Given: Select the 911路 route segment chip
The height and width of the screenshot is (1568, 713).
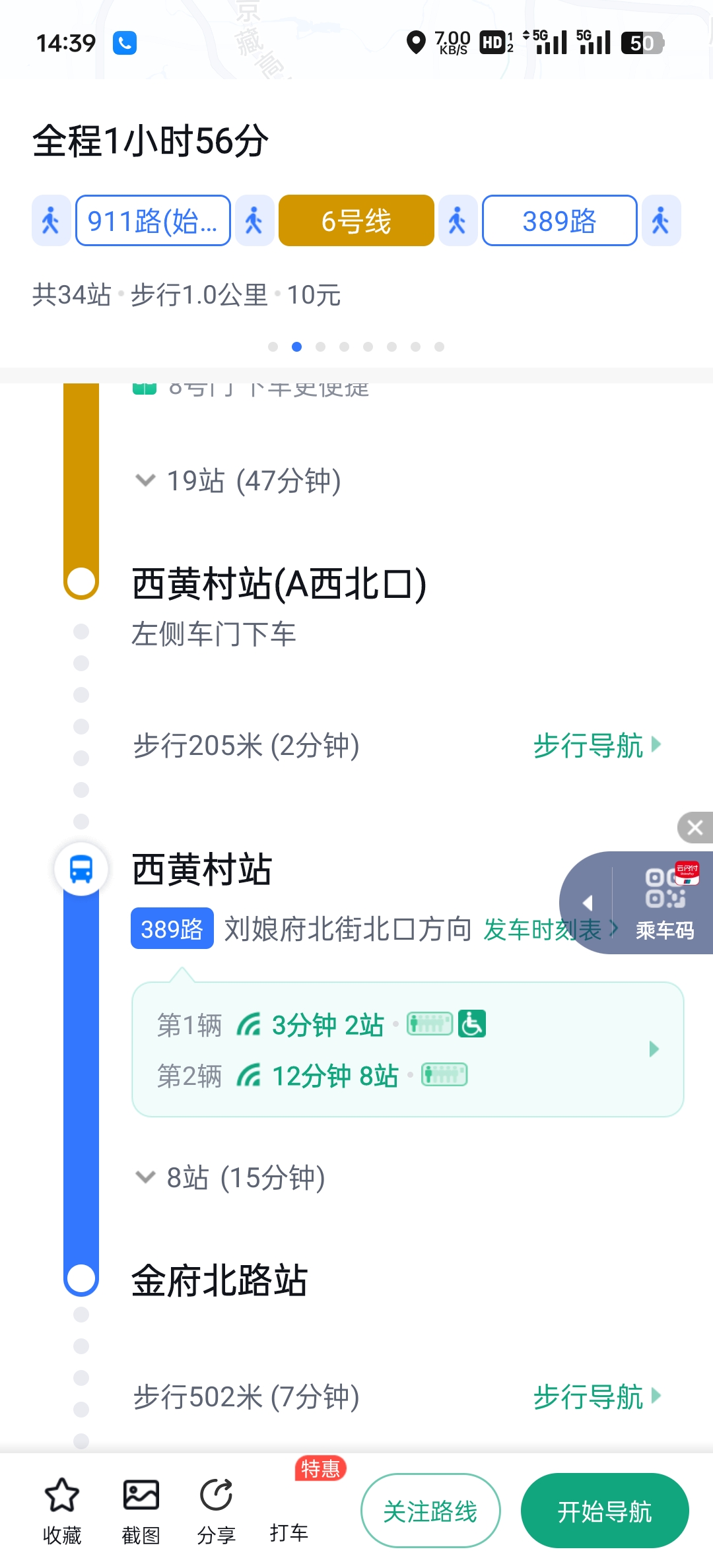Looking at the screenshot, I should (x=153, y=220).
